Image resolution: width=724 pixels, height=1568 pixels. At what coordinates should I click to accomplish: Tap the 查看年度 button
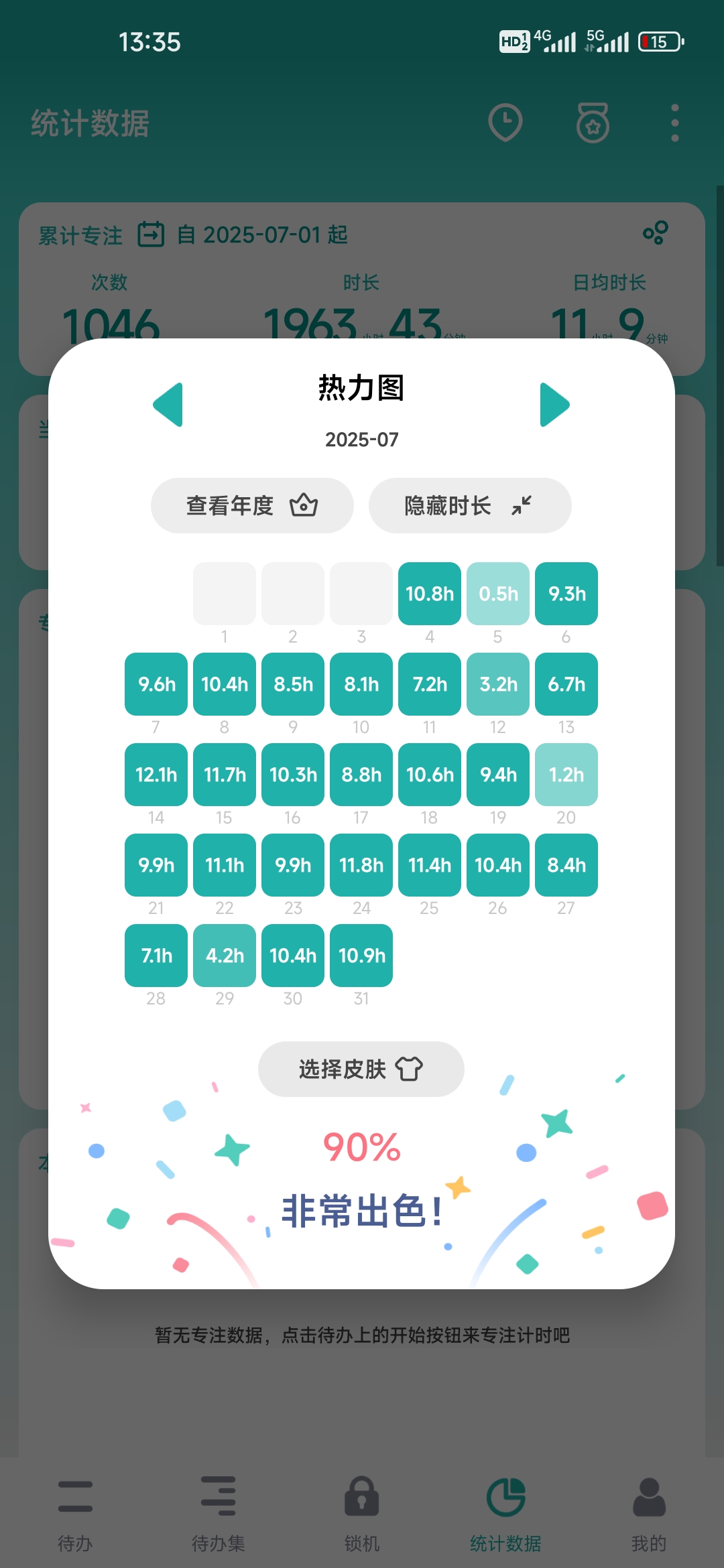click(x=252, y=506)
